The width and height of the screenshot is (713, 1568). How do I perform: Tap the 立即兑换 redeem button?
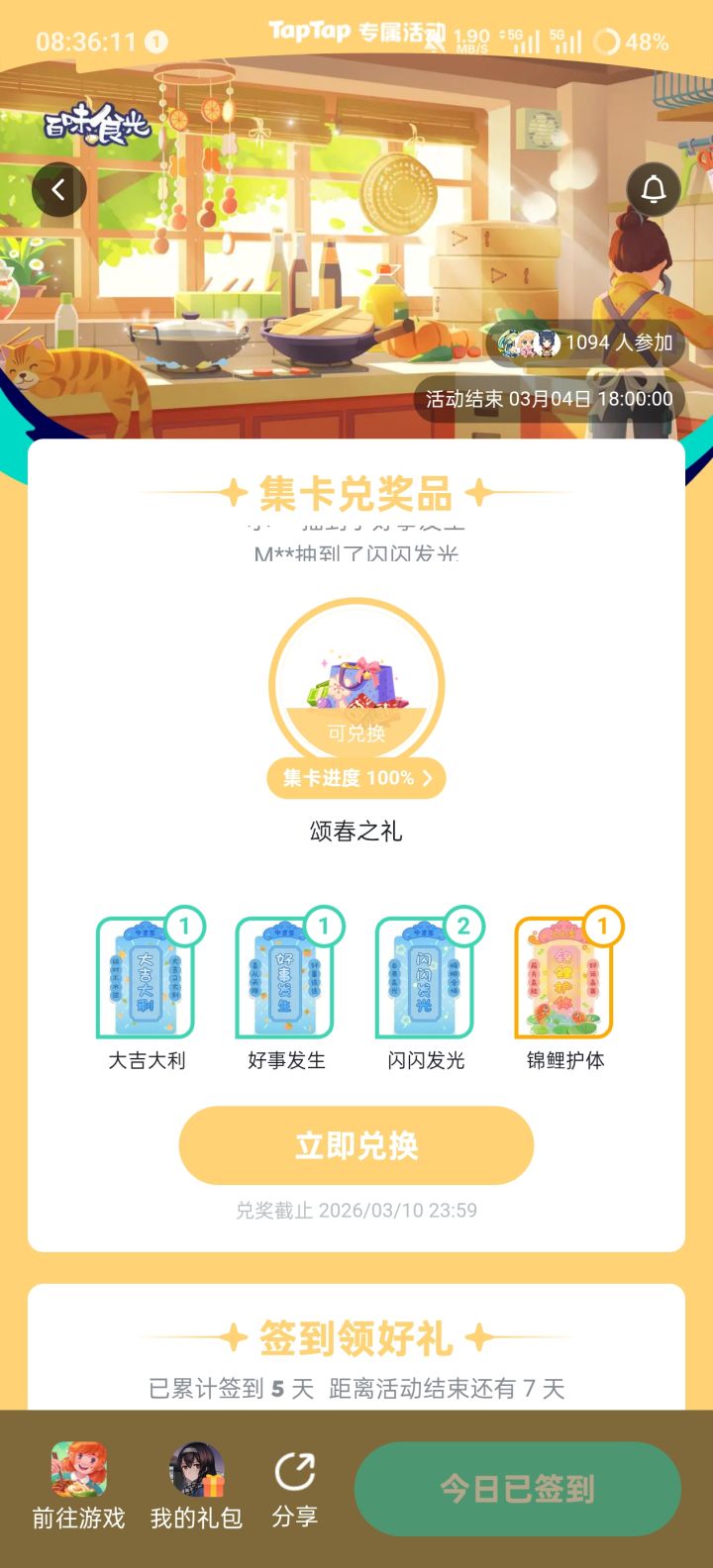(356, 1145)
